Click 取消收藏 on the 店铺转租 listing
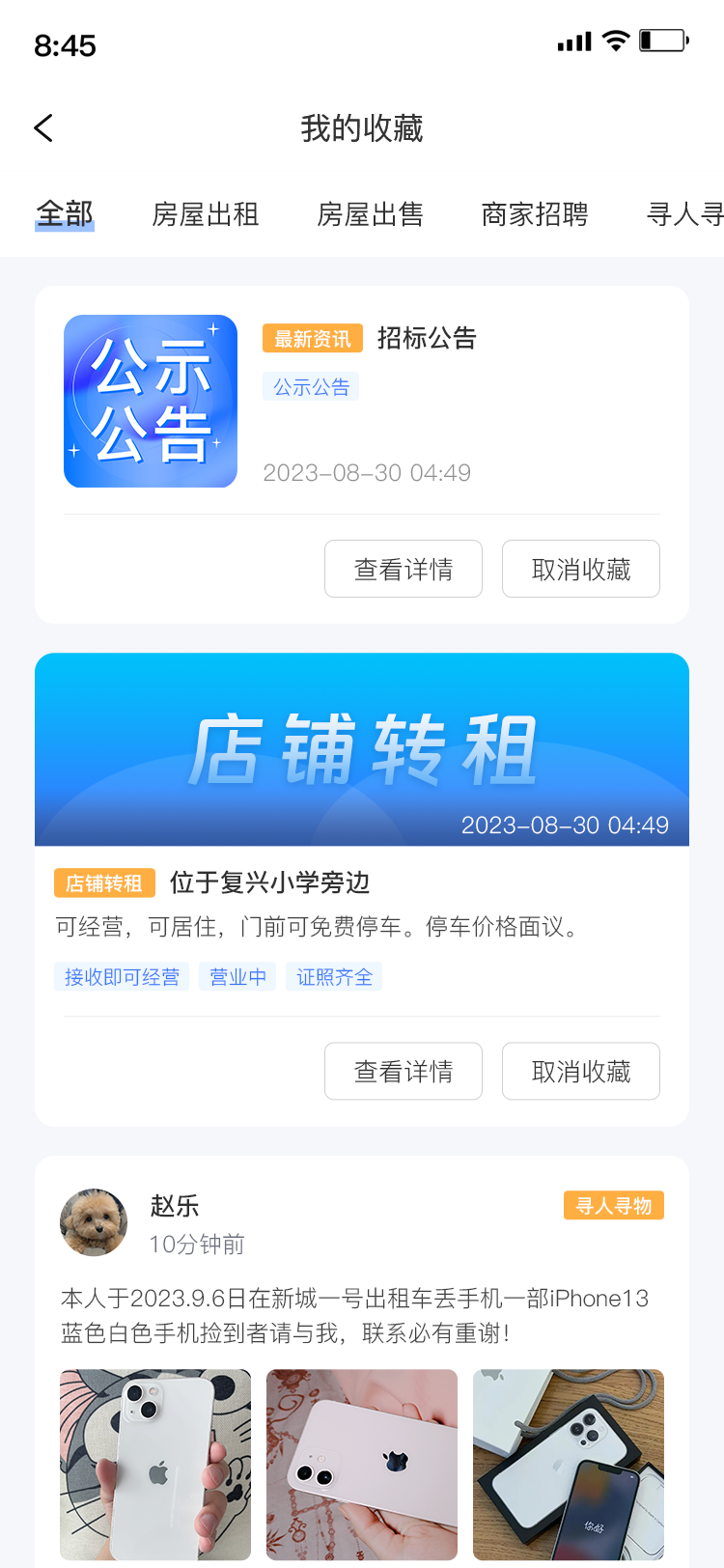Viewport: 724px width, 1568px height. coord(580,1071)
